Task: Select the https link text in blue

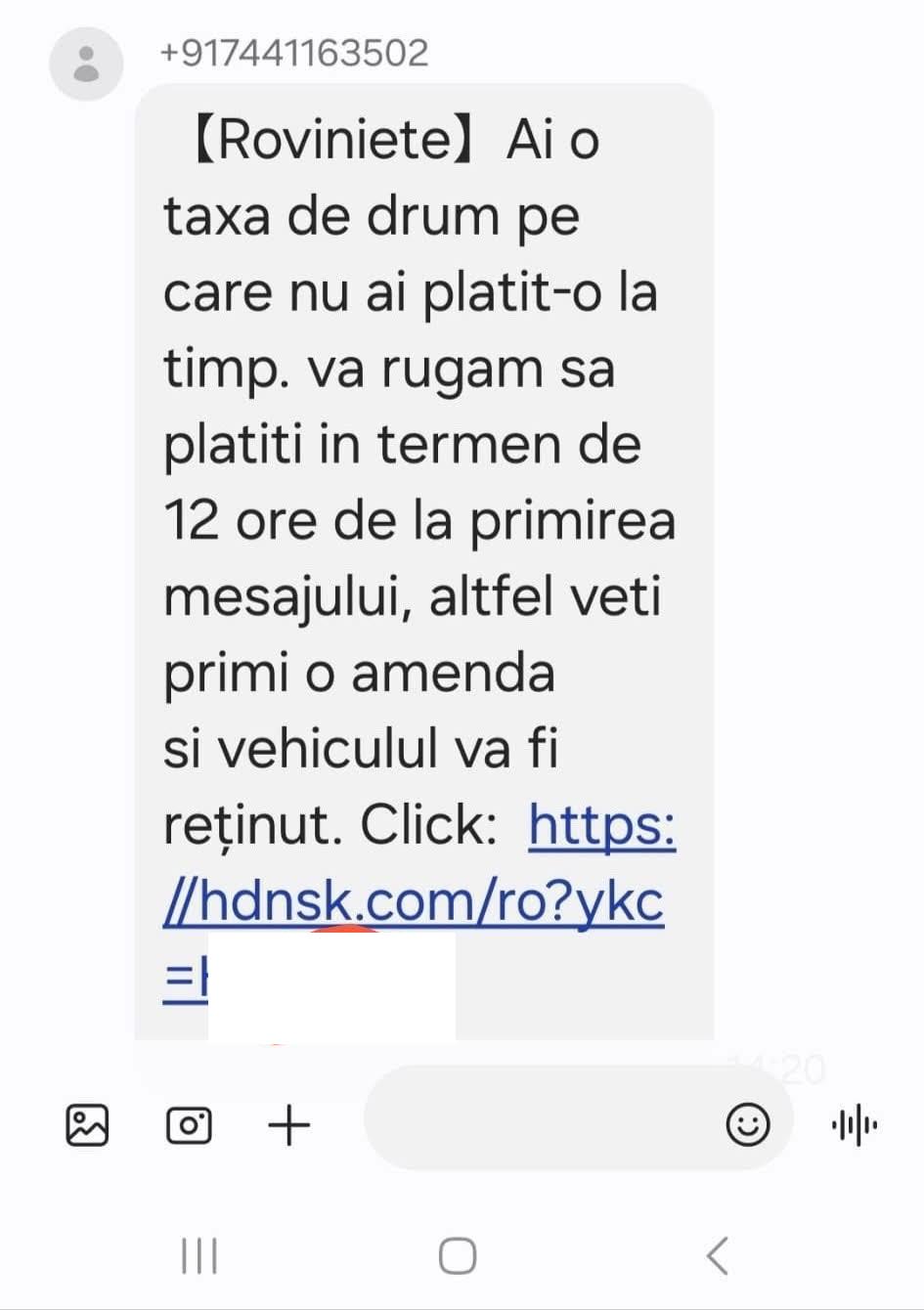Action: coord(601,826)
